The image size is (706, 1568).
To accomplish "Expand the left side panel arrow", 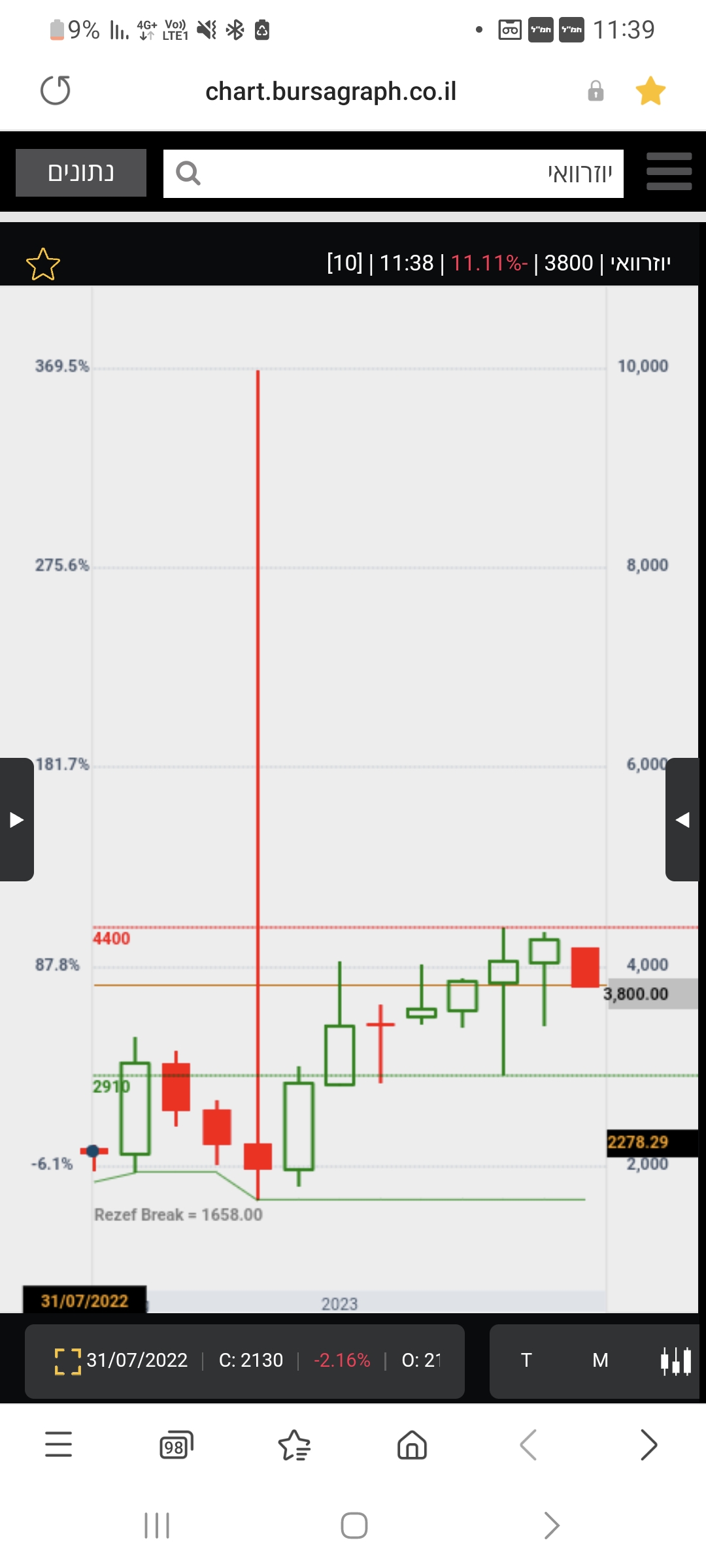I will [16, 819].
